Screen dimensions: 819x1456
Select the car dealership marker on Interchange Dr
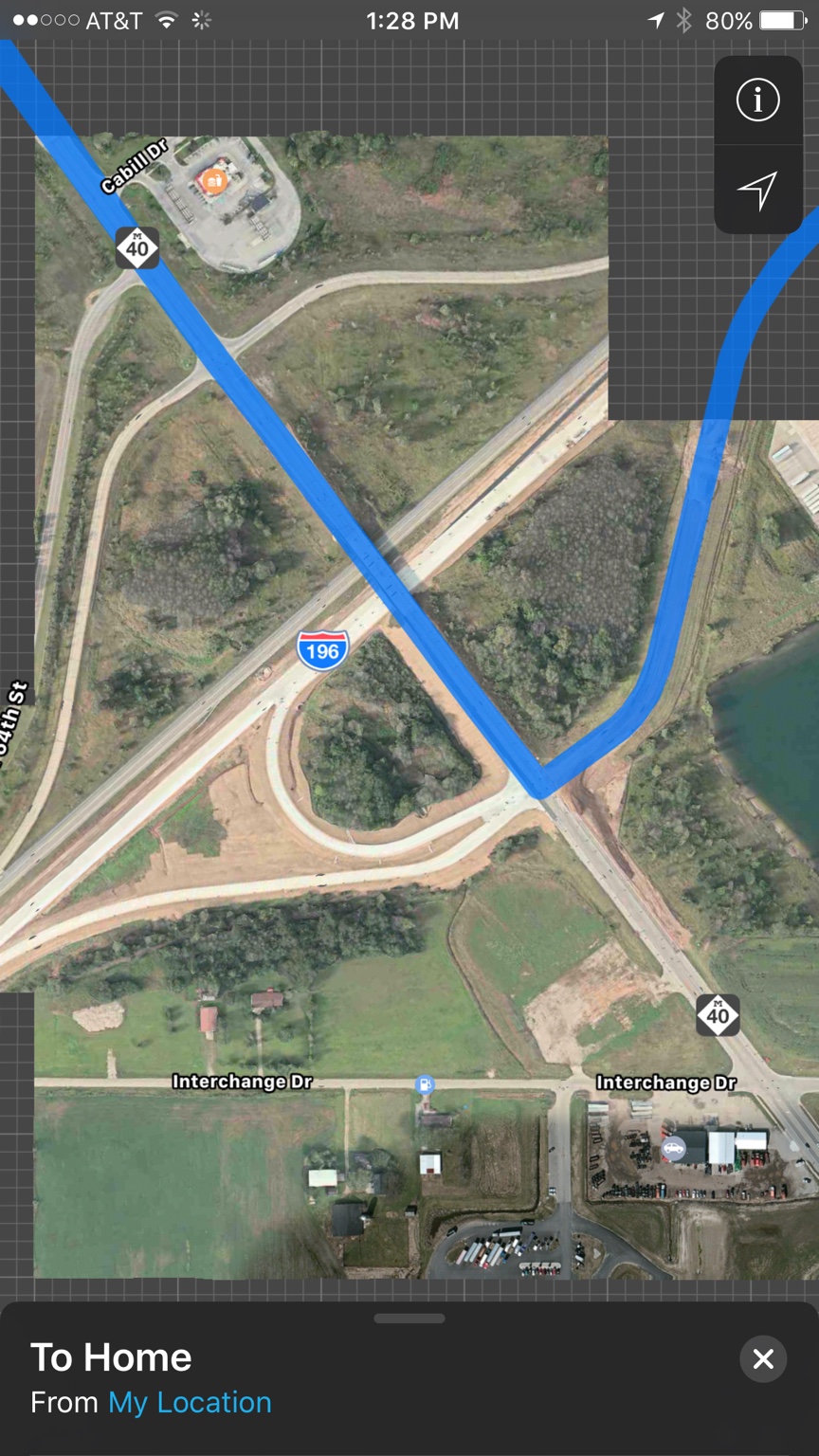pos(673,1149)
